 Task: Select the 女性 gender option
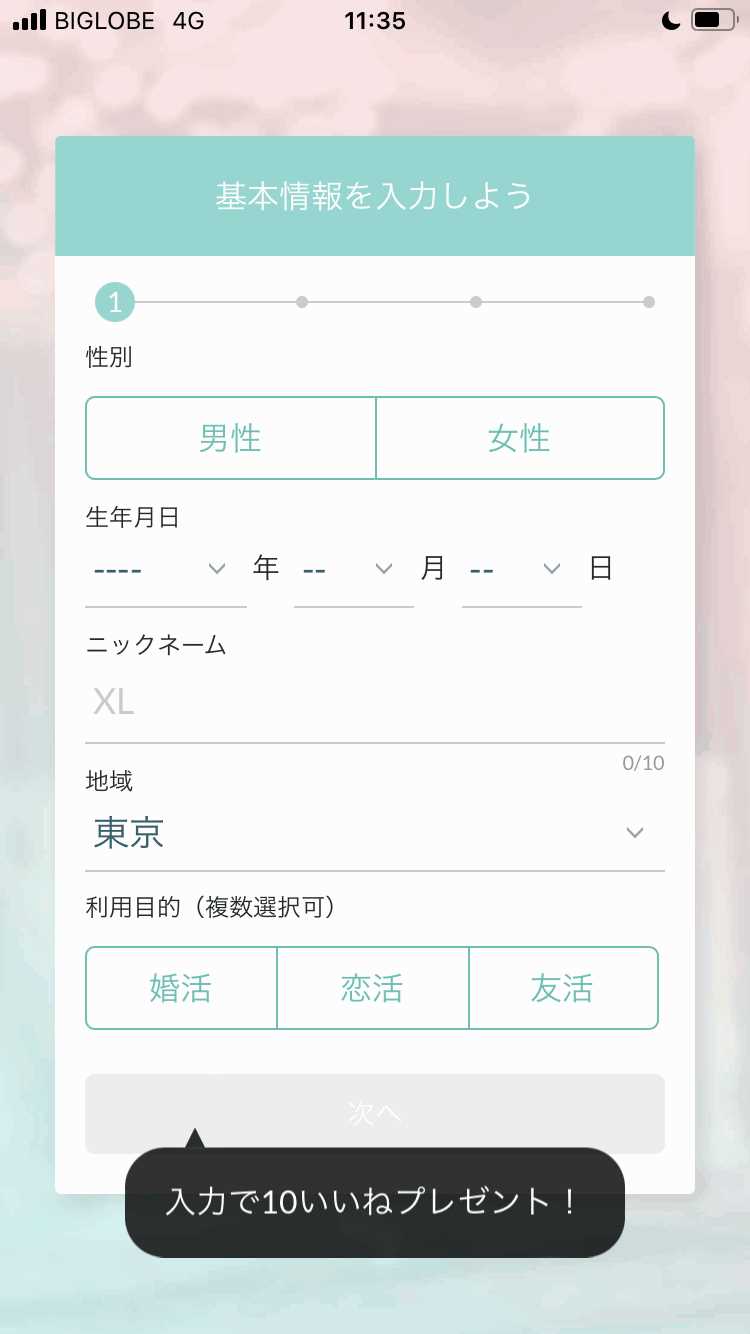point(520,438)
